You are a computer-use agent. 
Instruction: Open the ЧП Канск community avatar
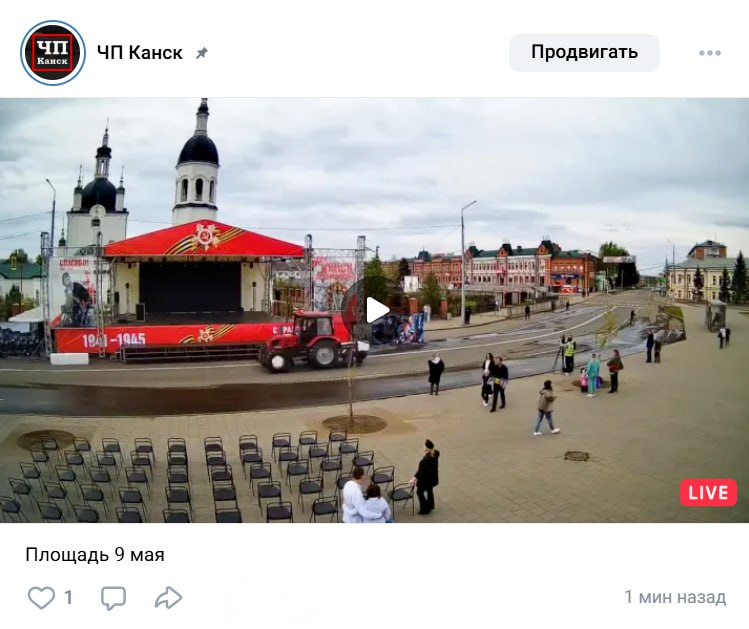[53, 53]
